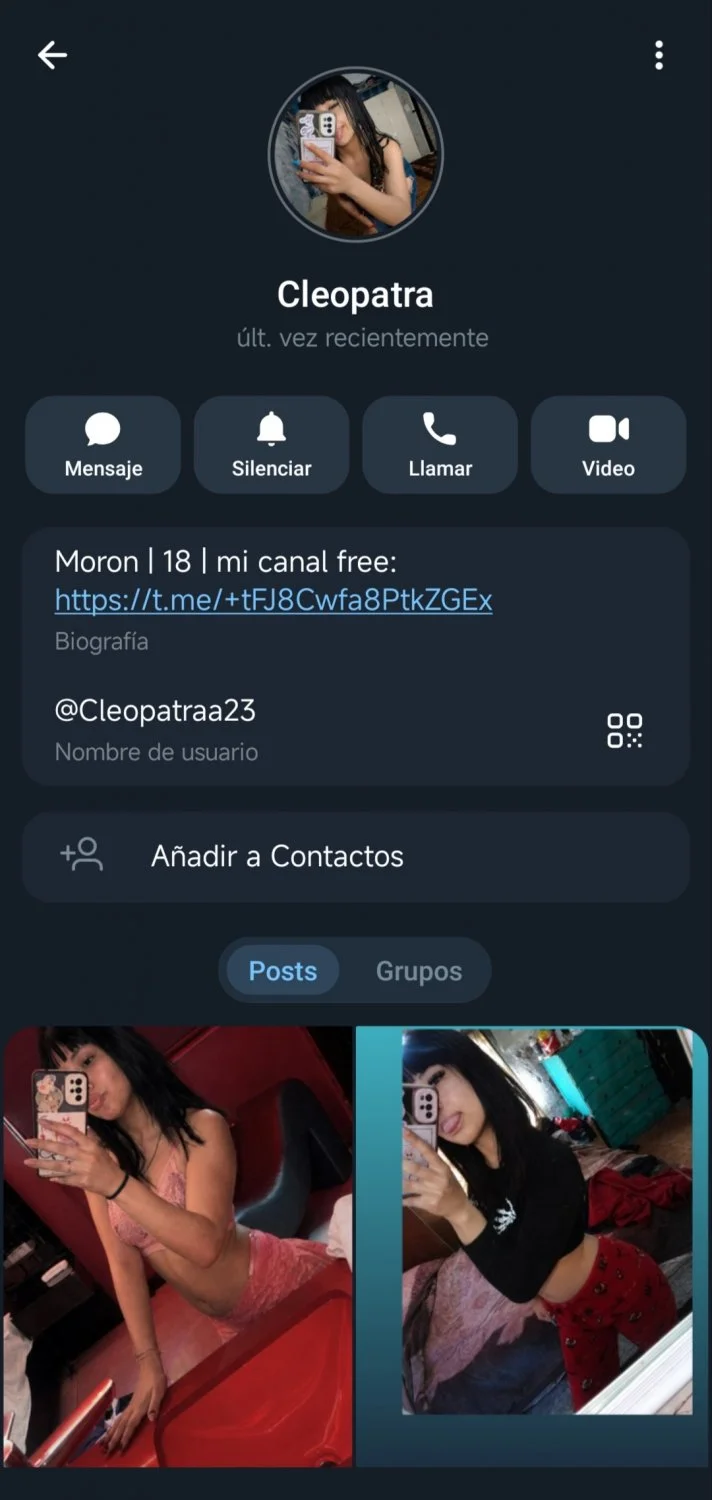Open the t.me channel link in bio
The width and height of the screenshot is (712, 1500).
click(x=273, y=600)
